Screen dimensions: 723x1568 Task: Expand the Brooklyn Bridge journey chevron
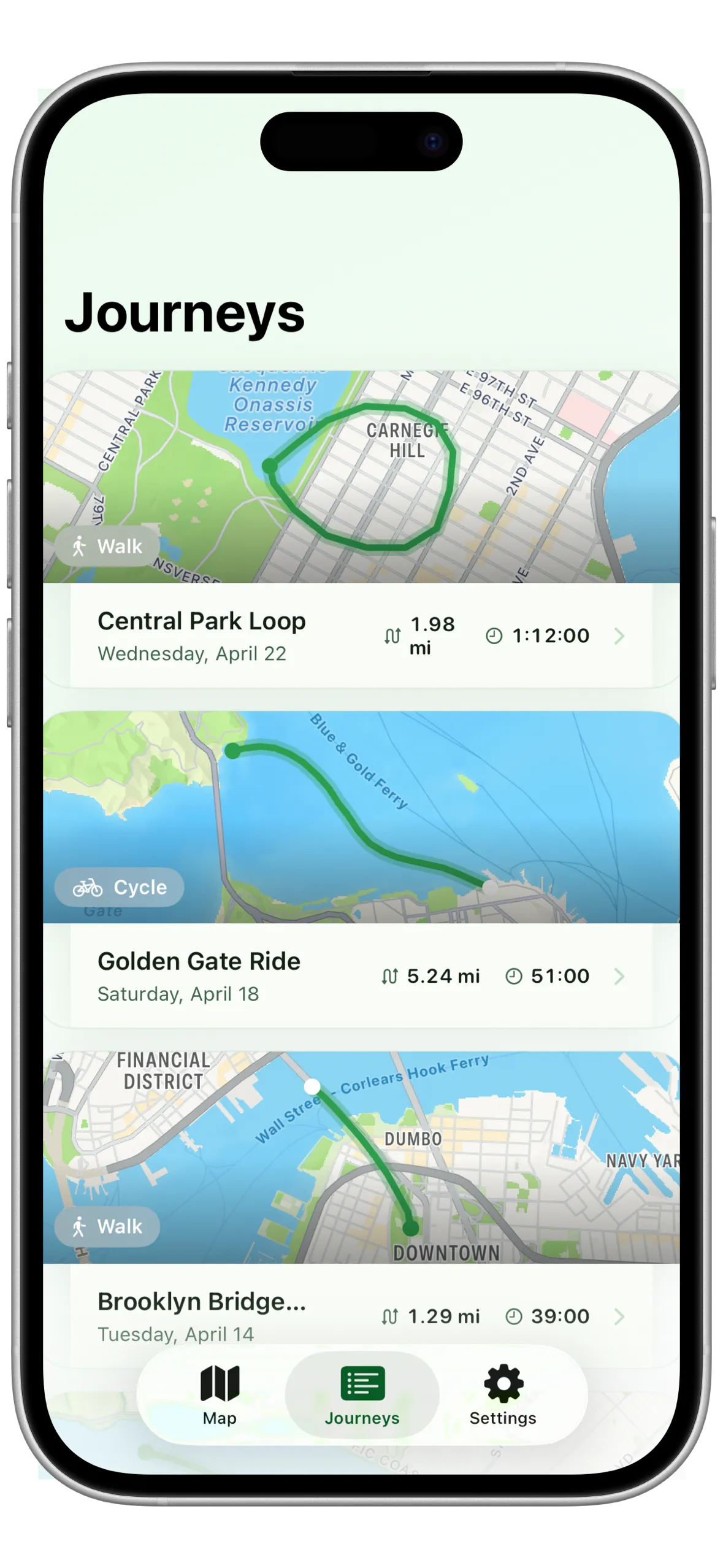coord(621,1316)
